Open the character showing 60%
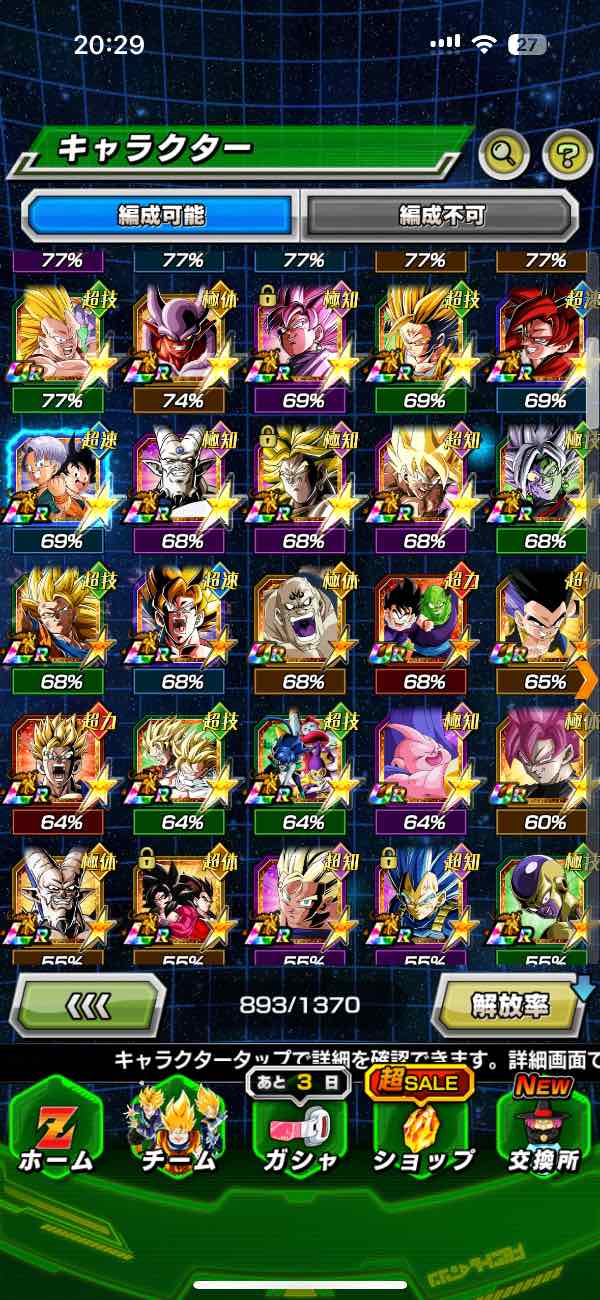 [x=545, y=765]
